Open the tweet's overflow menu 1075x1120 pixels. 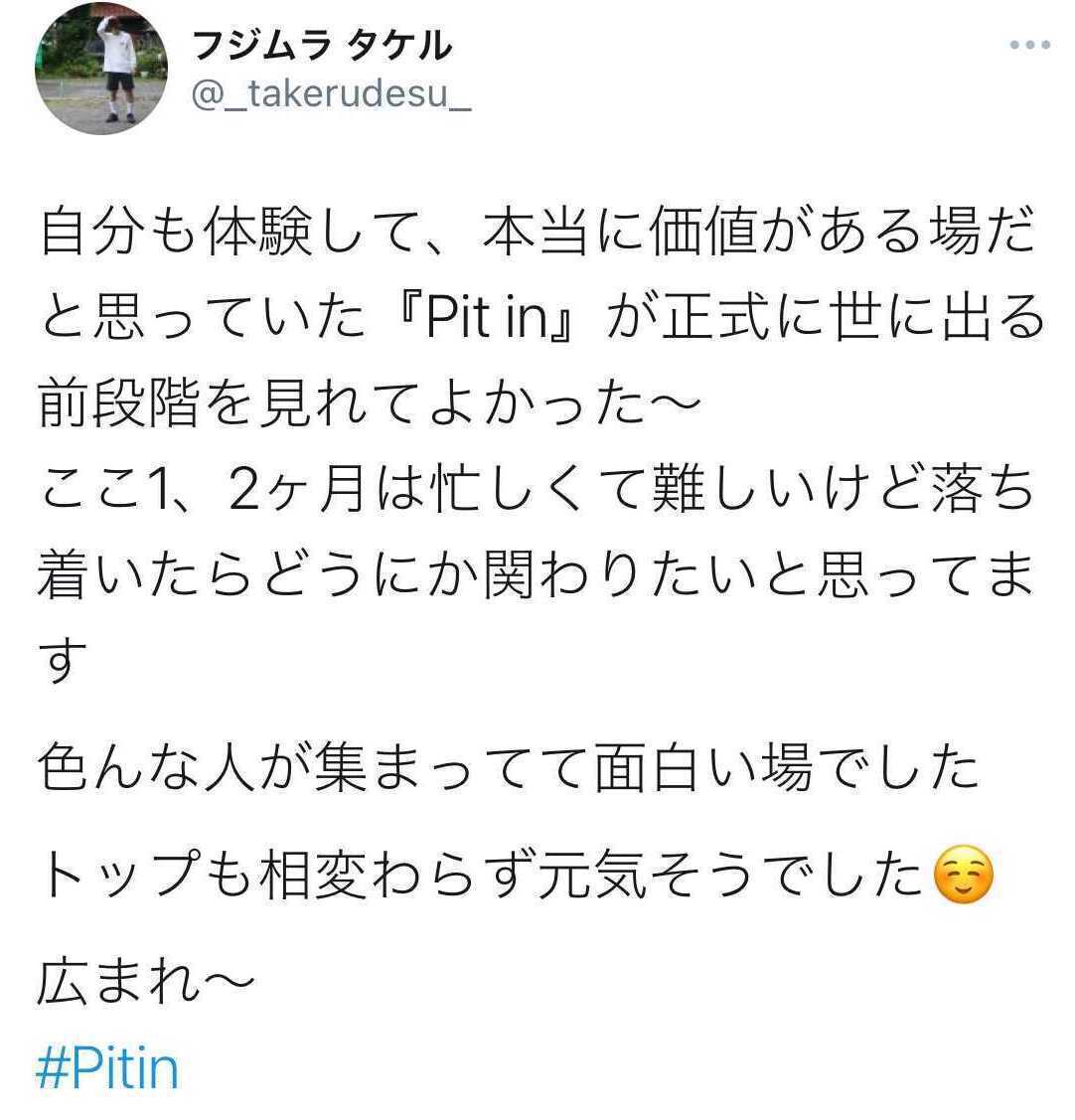1028,46
